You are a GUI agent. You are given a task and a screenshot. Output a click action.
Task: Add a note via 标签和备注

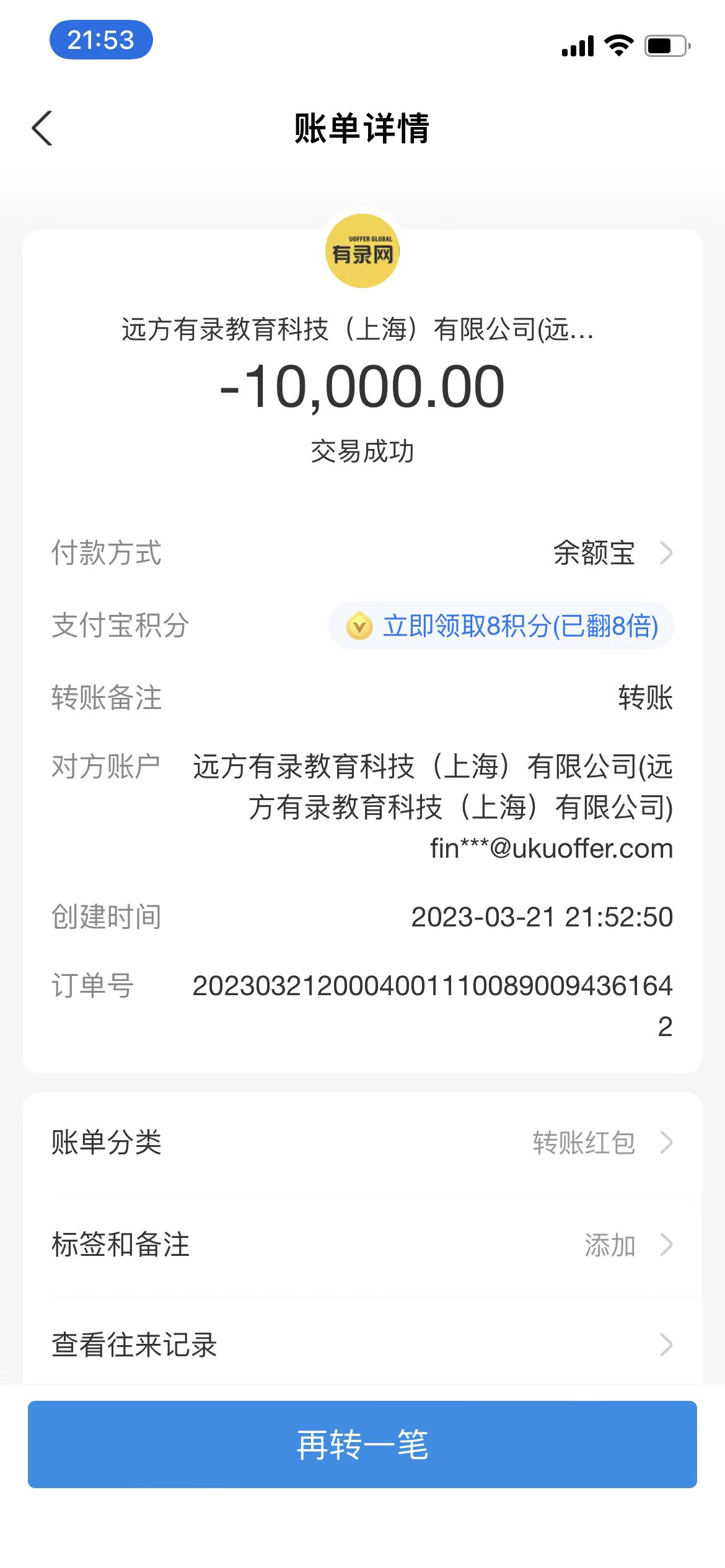362,1245
